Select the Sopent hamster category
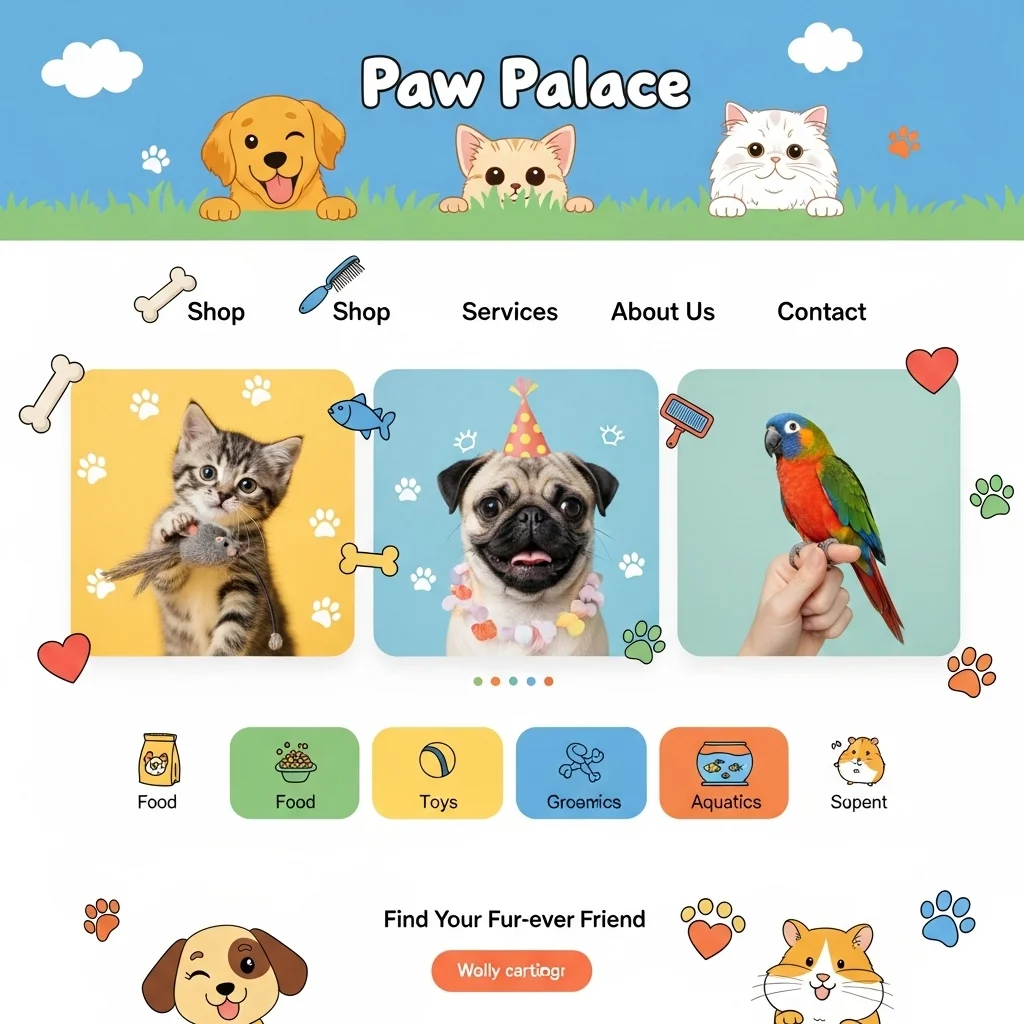The image size is (1024, 1024). click(x=858, y=773)
